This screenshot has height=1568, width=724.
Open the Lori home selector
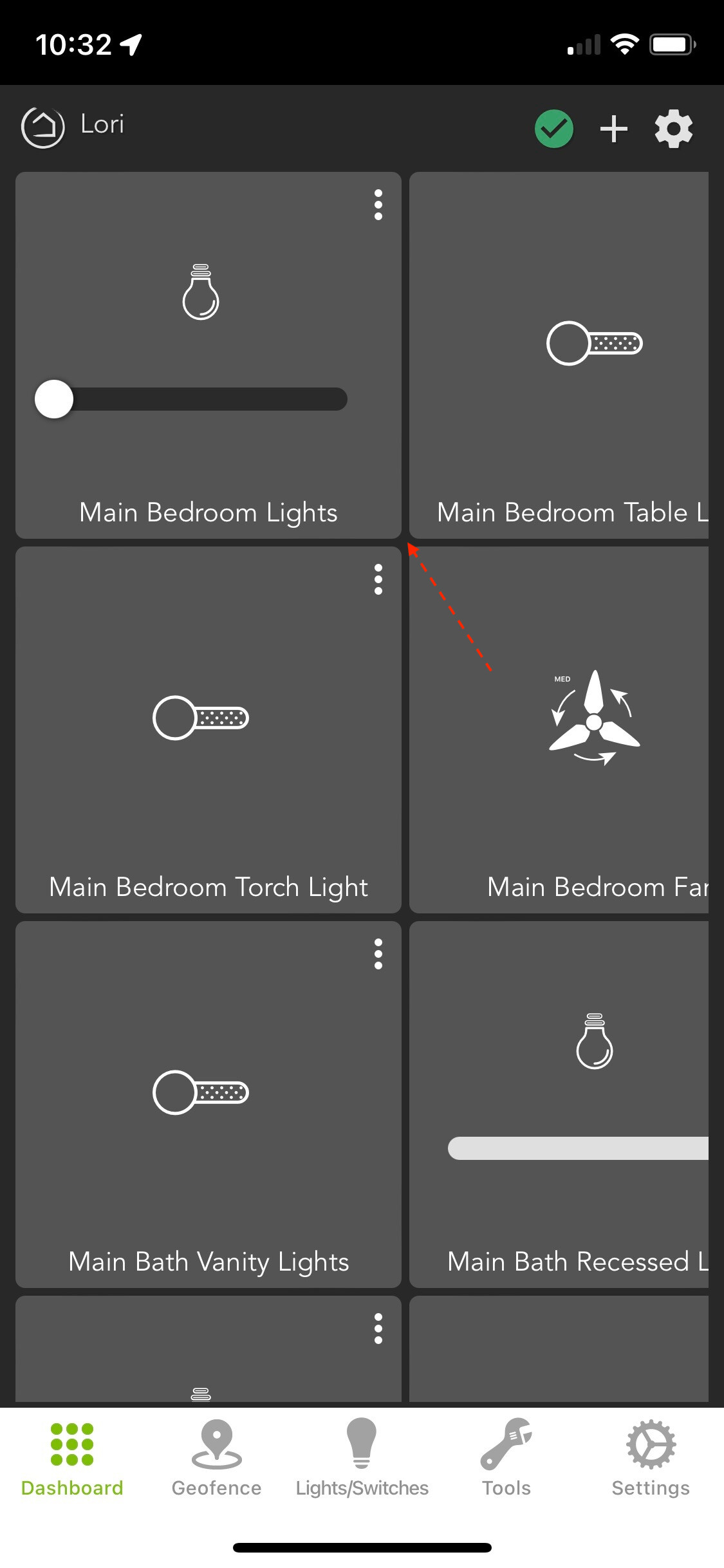(73, 127)
